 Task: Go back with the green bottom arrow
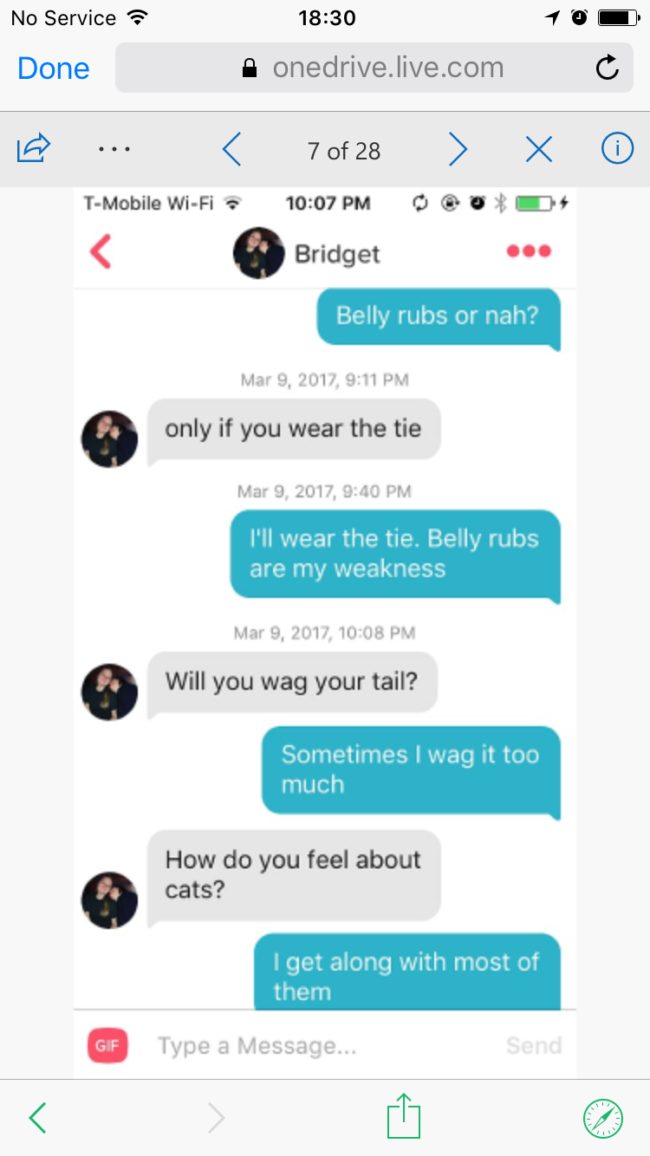pos(38,1118)
